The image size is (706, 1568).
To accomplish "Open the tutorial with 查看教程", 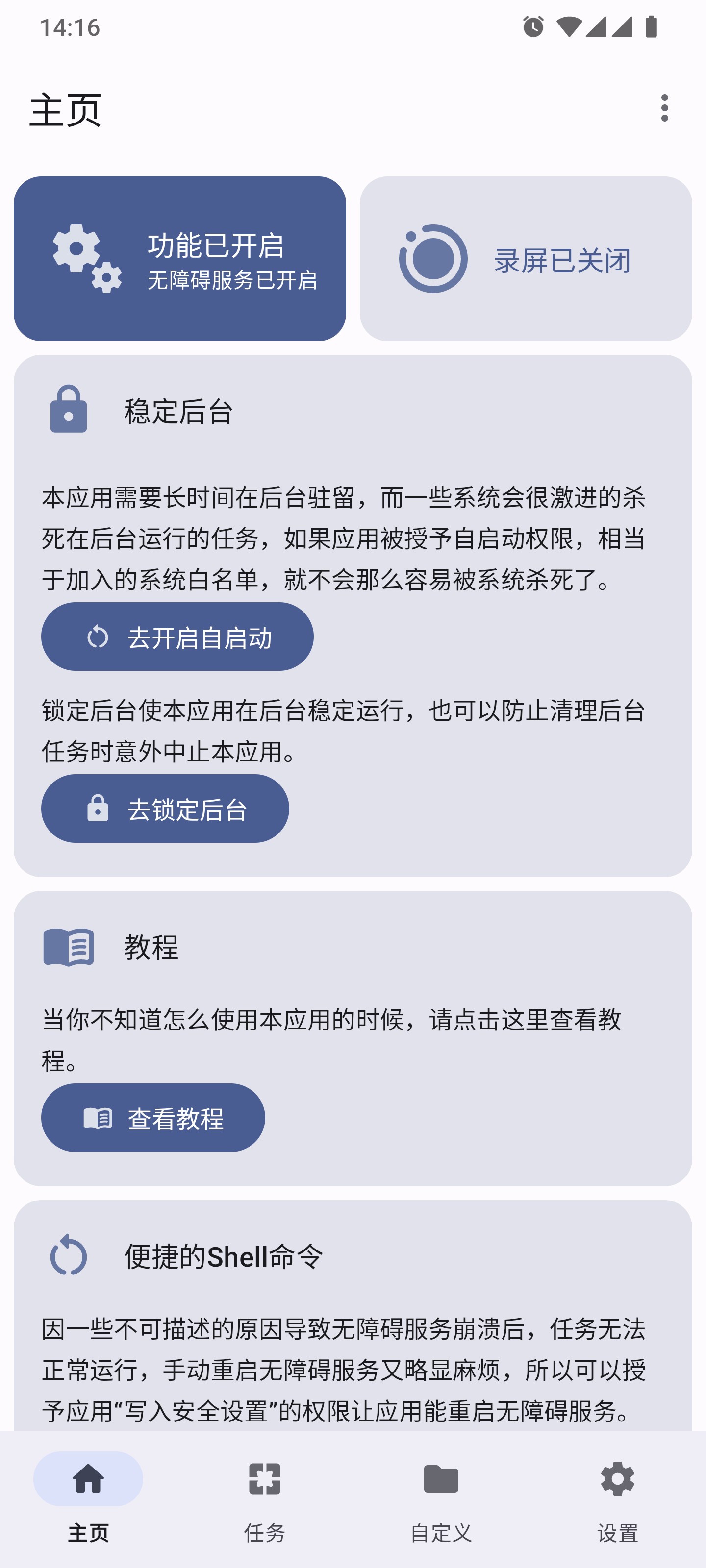I will coord(153,1118).
